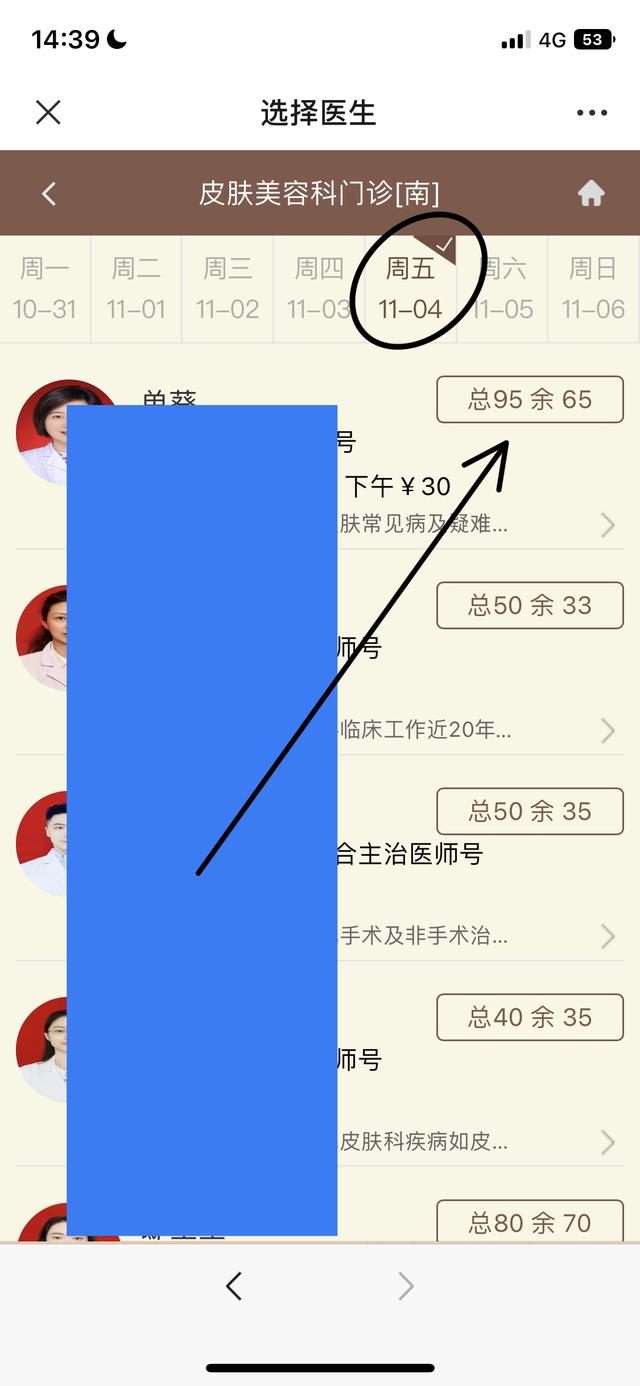Select 周一 10-31 date tab
640x1386 pixels.
[45, 289]
